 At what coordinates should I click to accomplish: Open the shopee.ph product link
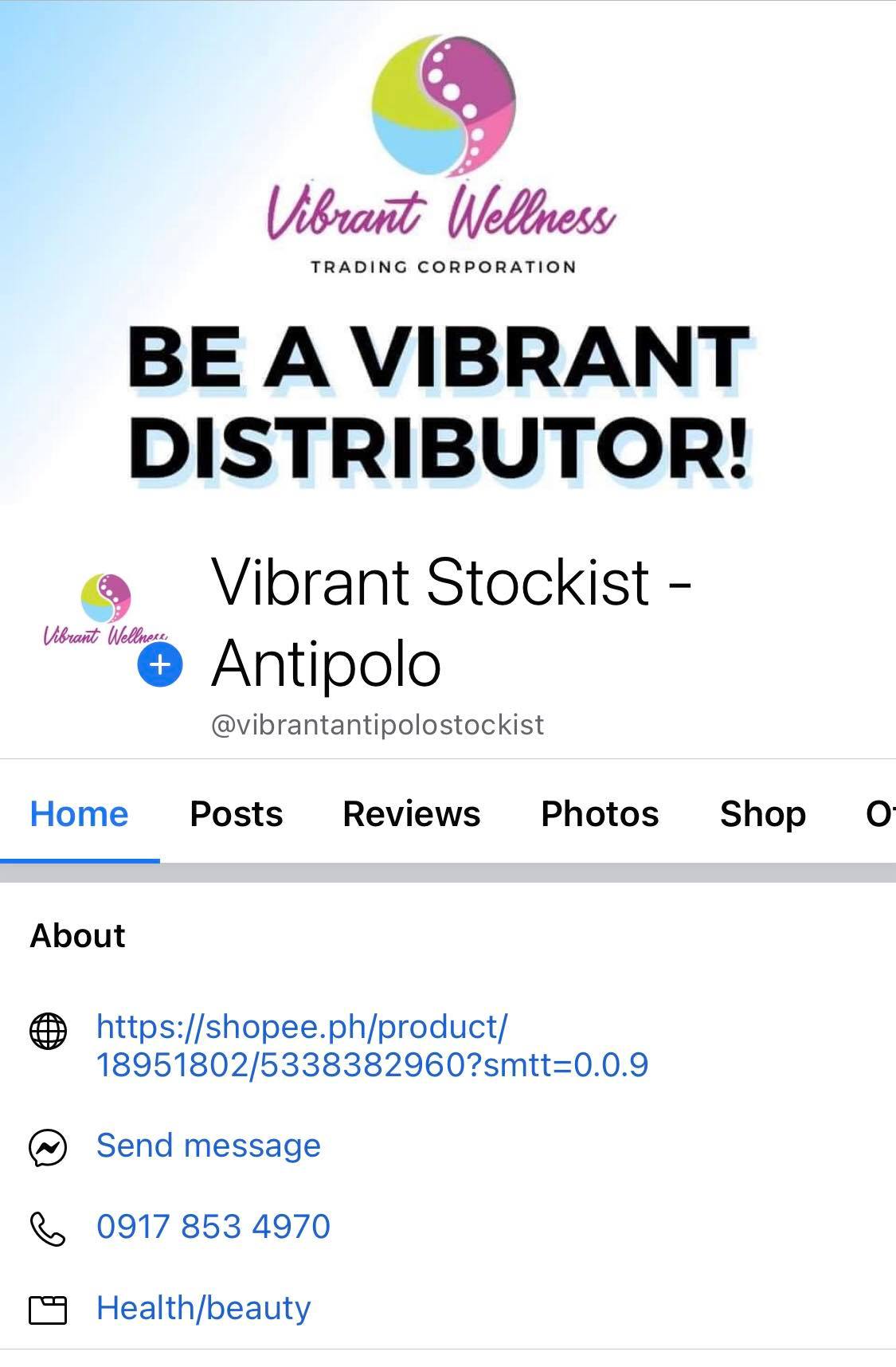click(372, 1045)
